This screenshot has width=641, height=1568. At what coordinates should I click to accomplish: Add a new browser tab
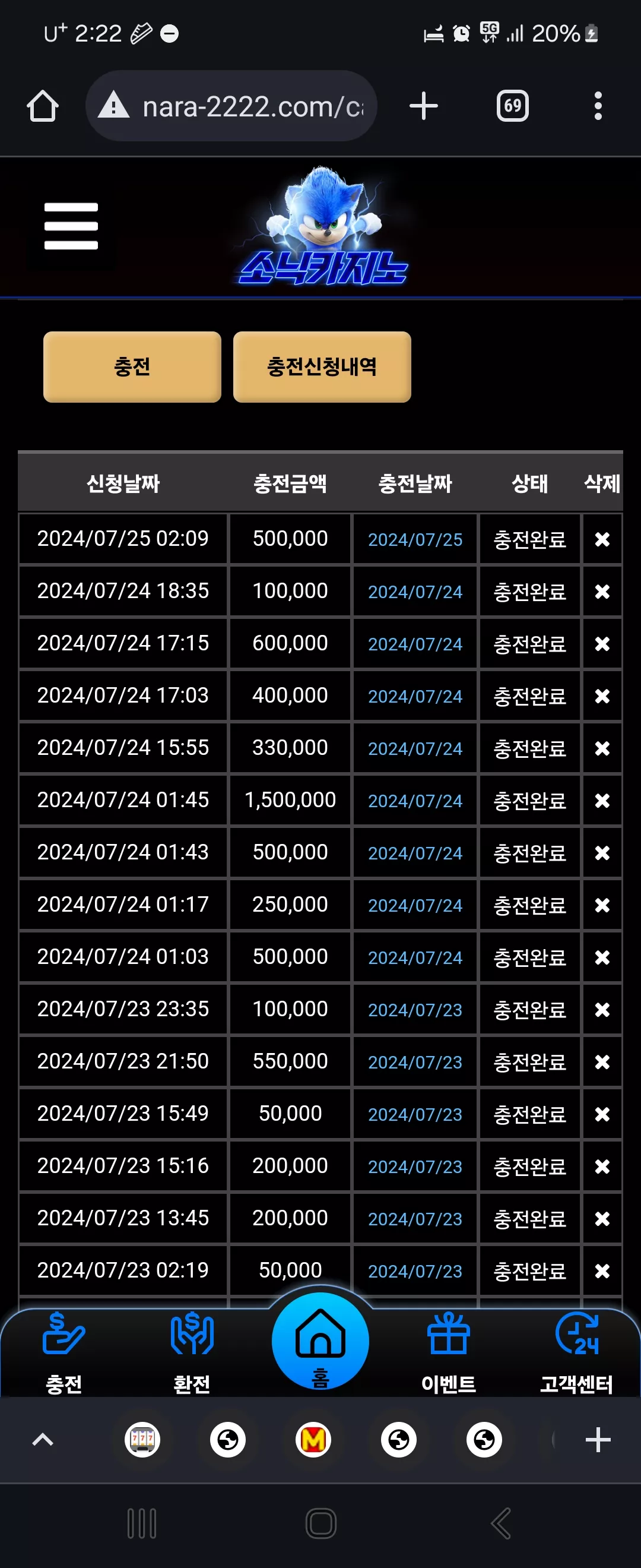pyautogui.click(x=423, y=106)
